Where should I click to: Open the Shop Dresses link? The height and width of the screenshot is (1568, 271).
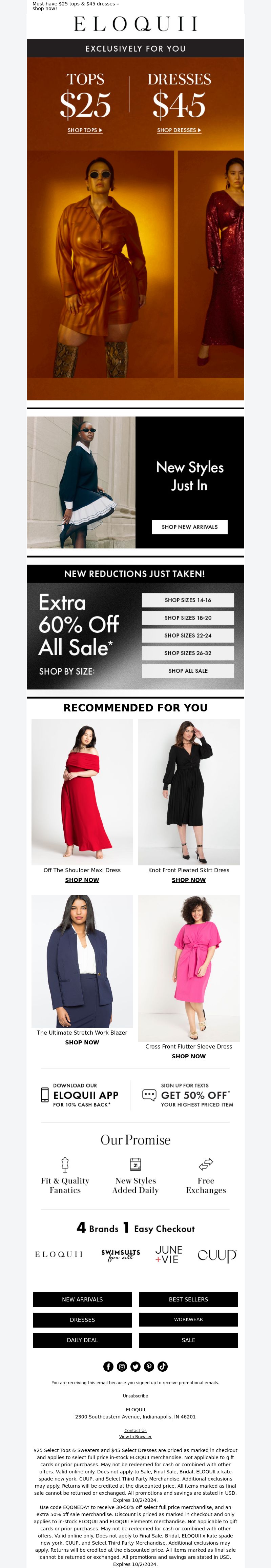click(179, 130)
